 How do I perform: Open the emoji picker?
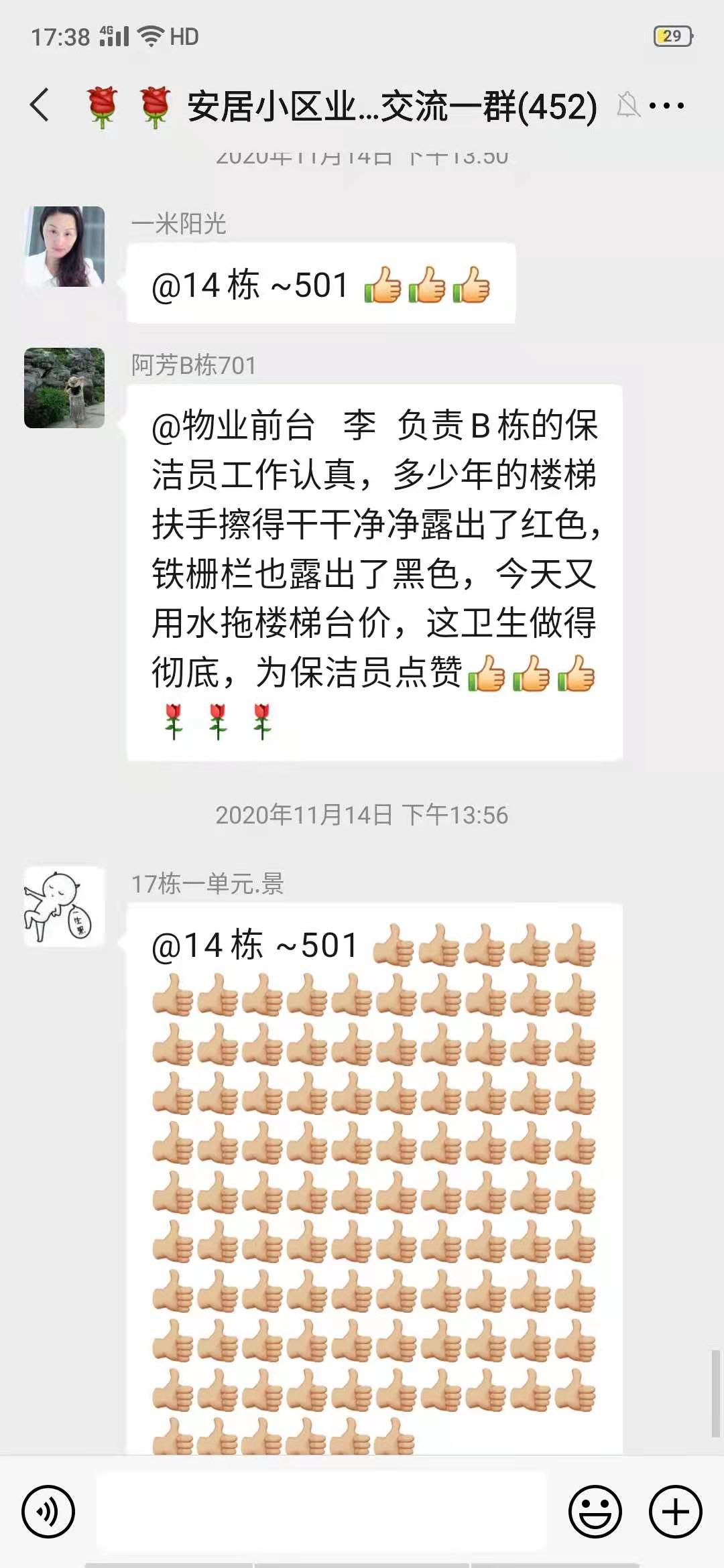(x=595, y=1511)
